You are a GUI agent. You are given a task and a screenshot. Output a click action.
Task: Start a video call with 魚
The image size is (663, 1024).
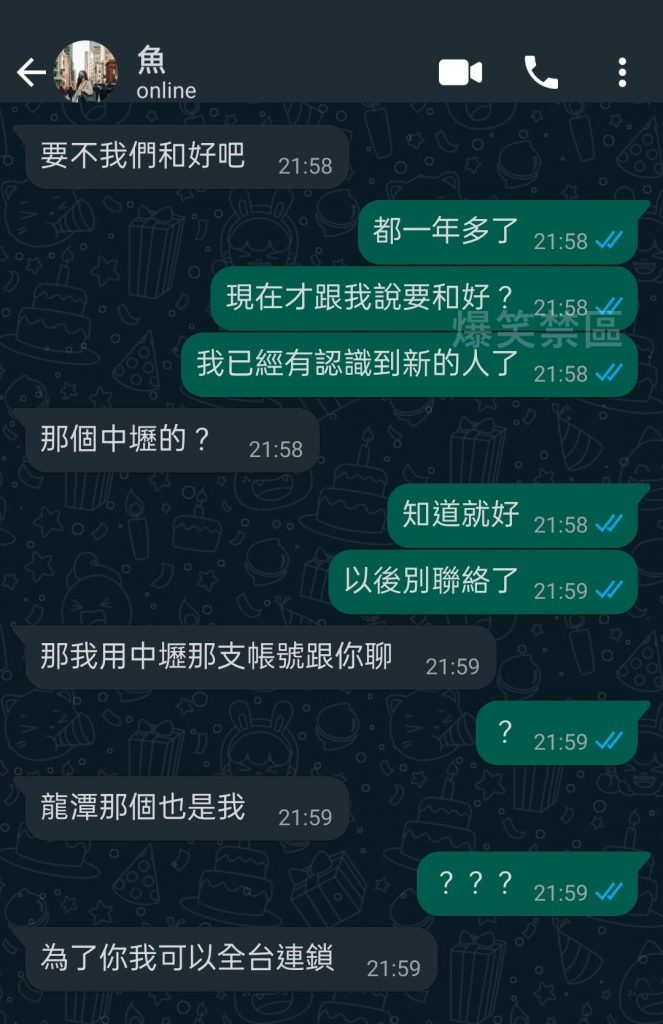point(460,73)
